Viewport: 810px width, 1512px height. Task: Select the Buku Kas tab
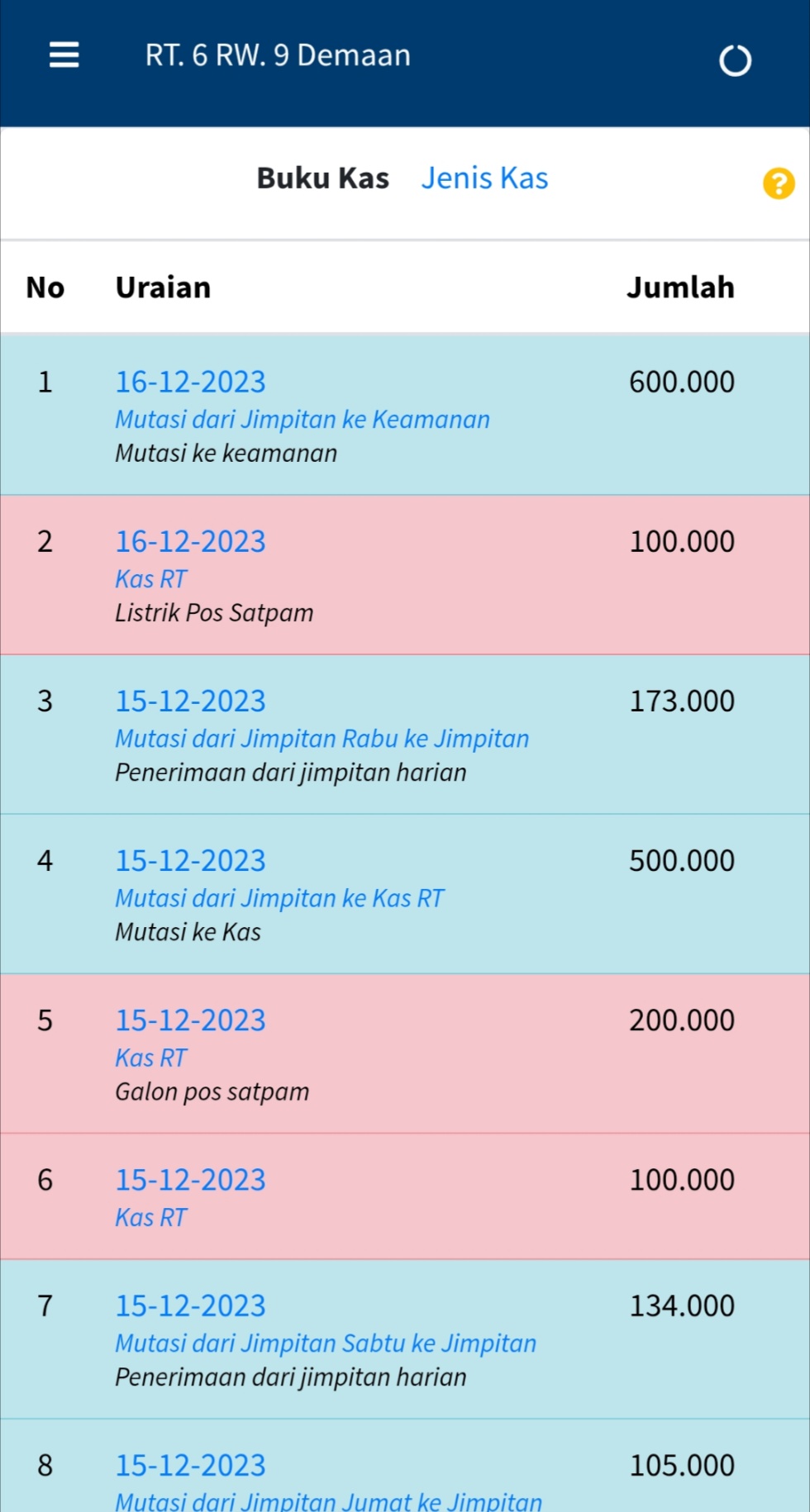pos(322,178)
